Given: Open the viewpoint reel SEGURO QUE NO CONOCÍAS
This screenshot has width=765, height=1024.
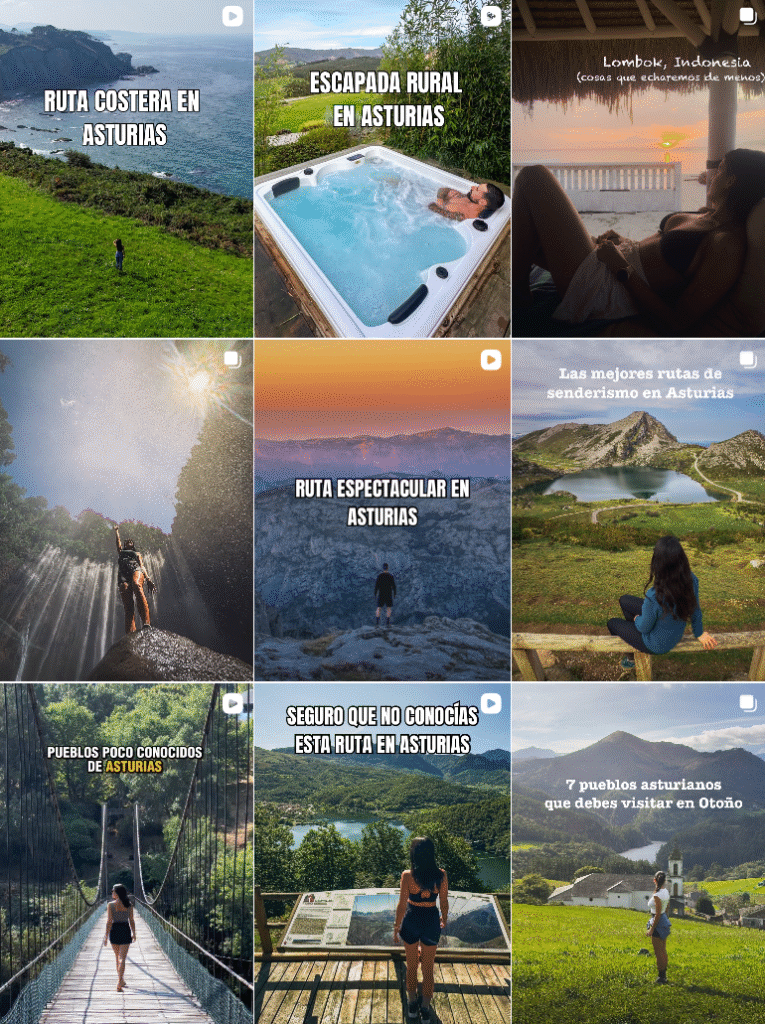Looking at the screenshot, I should tap(382, 880).
